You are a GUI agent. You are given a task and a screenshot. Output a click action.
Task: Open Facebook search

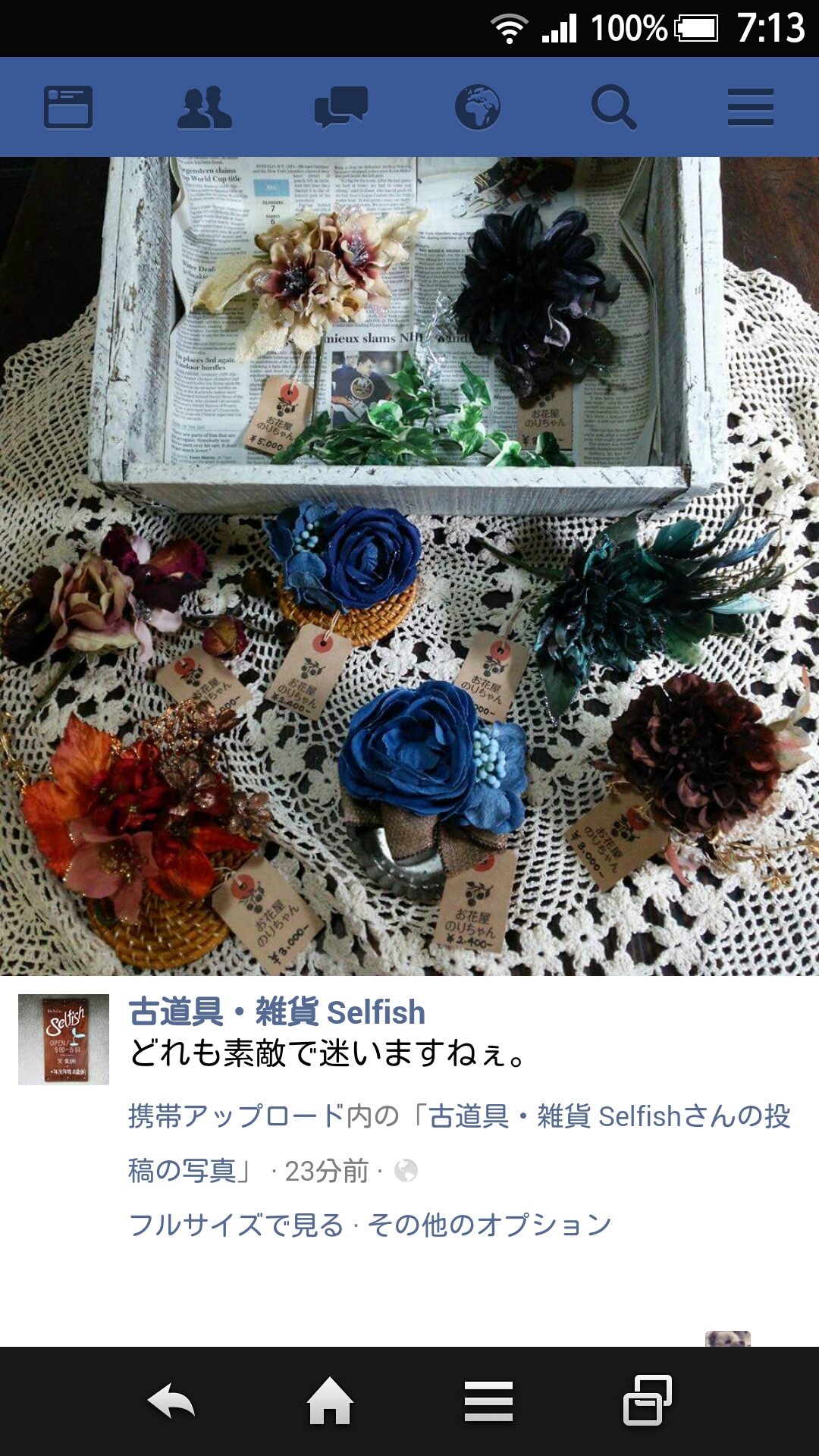613,107
